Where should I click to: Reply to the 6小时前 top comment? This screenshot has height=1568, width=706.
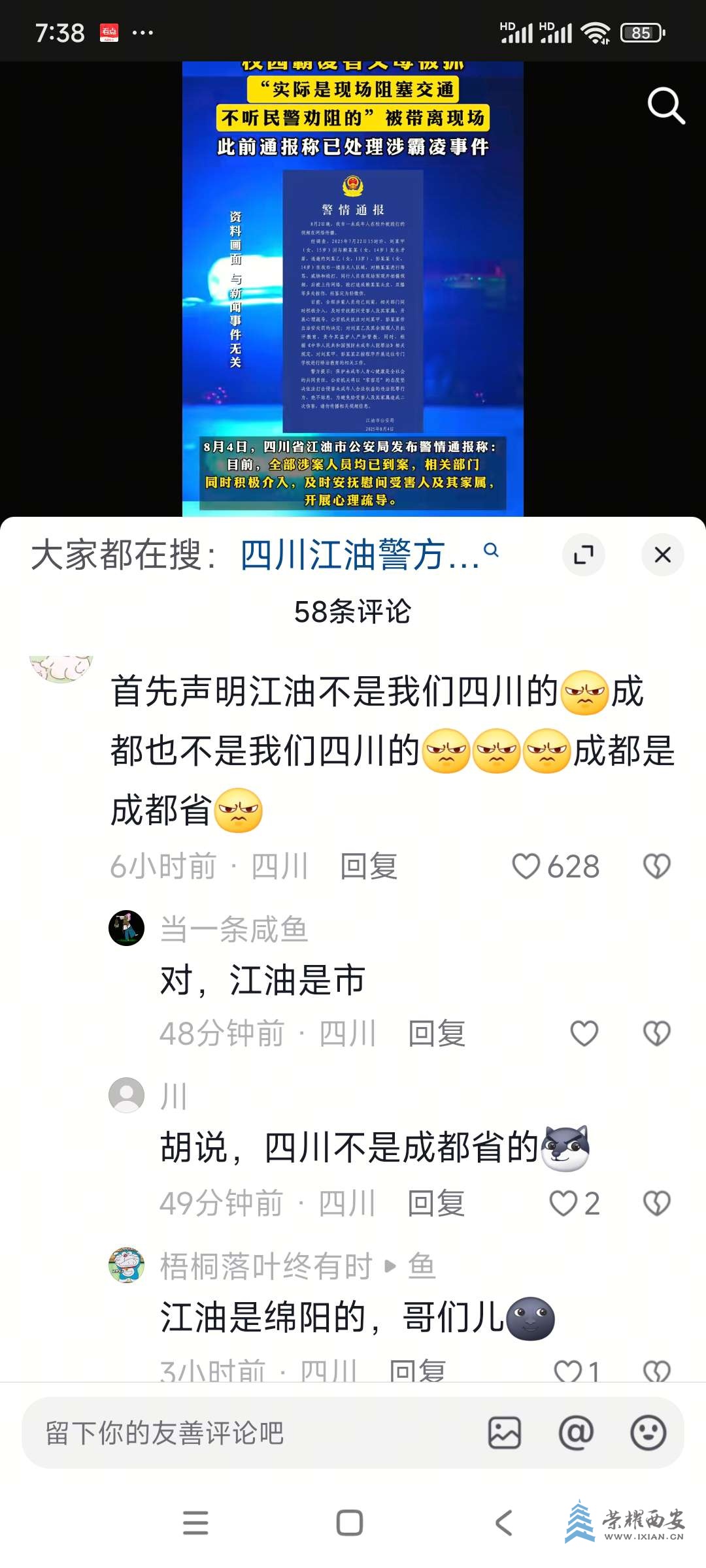(369, 867)
